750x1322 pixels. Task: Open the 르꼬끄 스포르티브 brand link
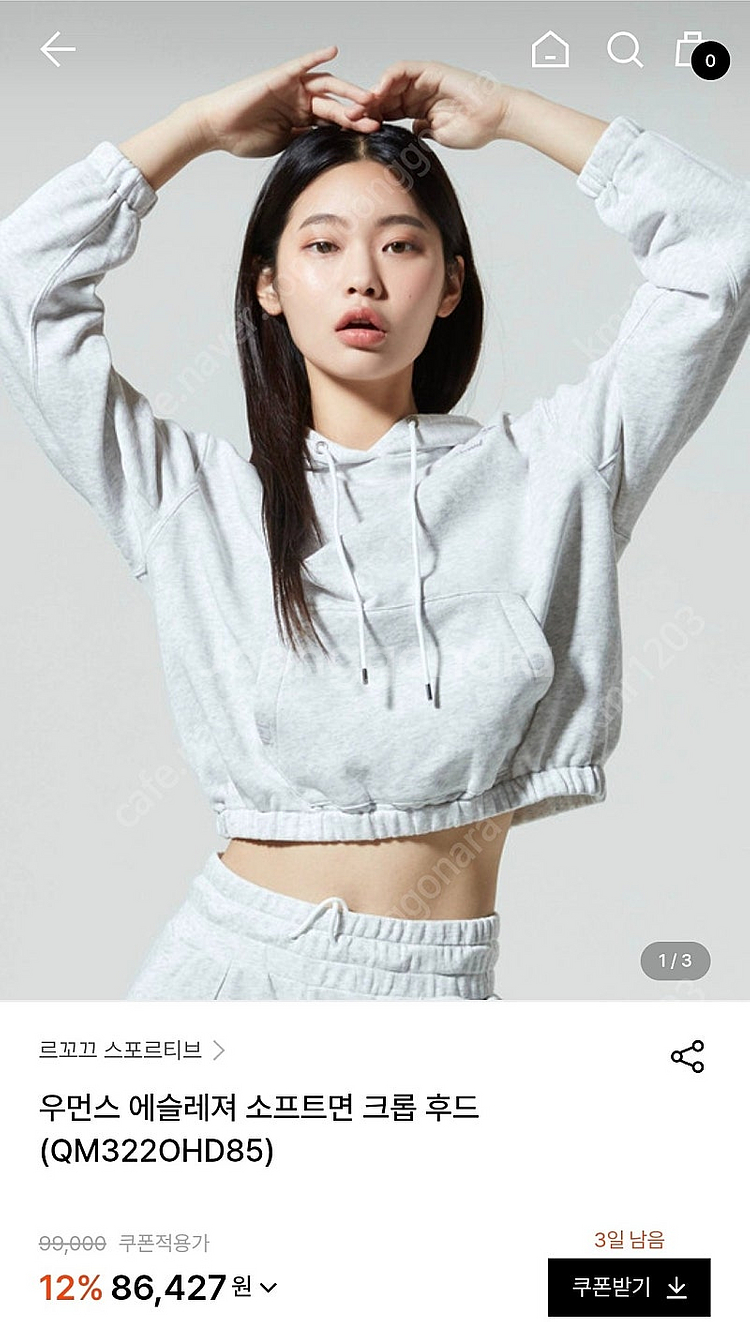(x=132, y=1049)
